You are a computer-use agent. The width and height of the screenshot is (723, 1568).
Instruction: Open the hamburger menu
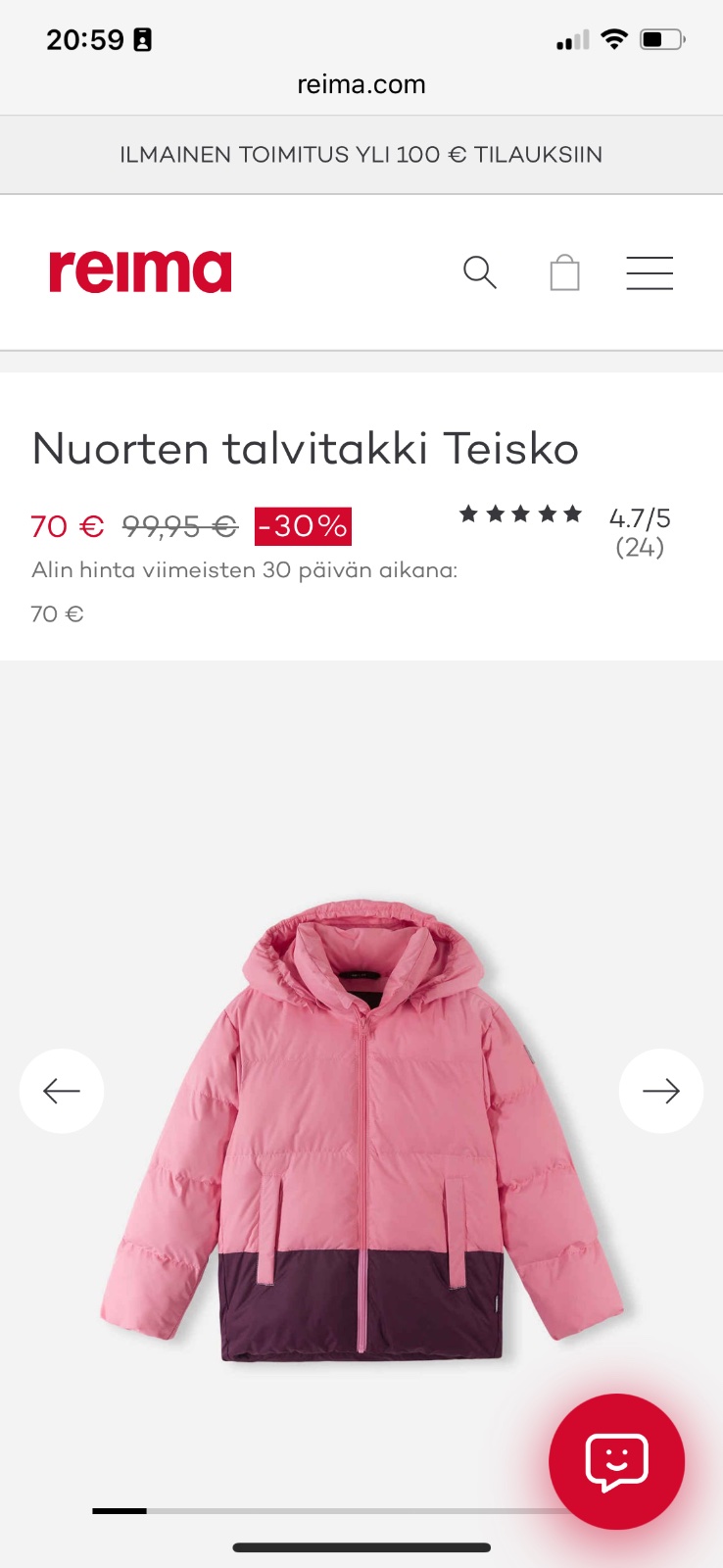coord(650,272)
